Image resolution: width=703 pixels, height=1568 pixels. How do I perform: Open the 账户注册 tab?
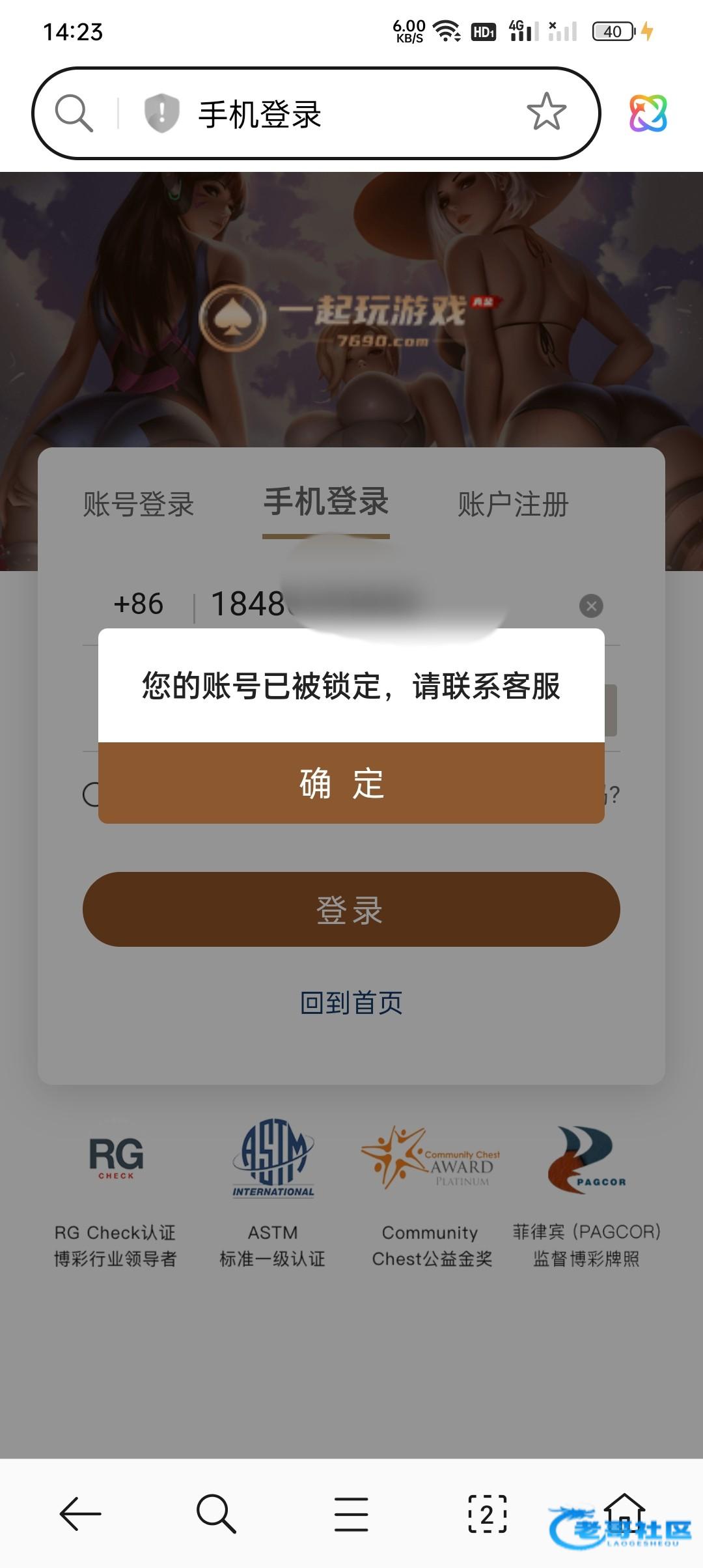pyautogui.click(x=513, y=504)
